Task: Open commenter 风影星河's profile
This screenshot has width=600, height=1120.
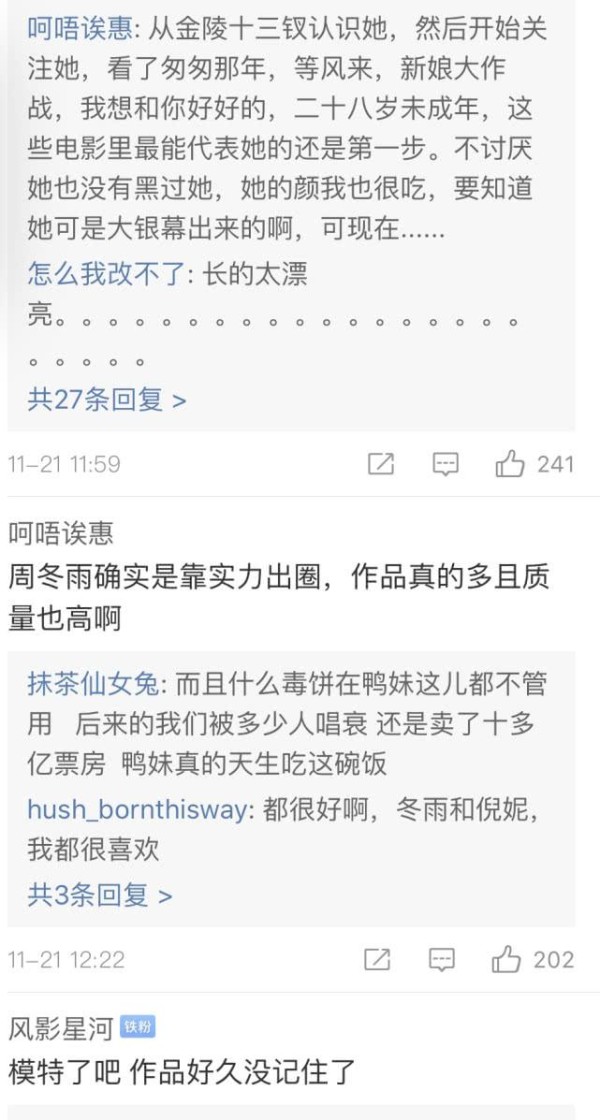Action: [61, 1029]
